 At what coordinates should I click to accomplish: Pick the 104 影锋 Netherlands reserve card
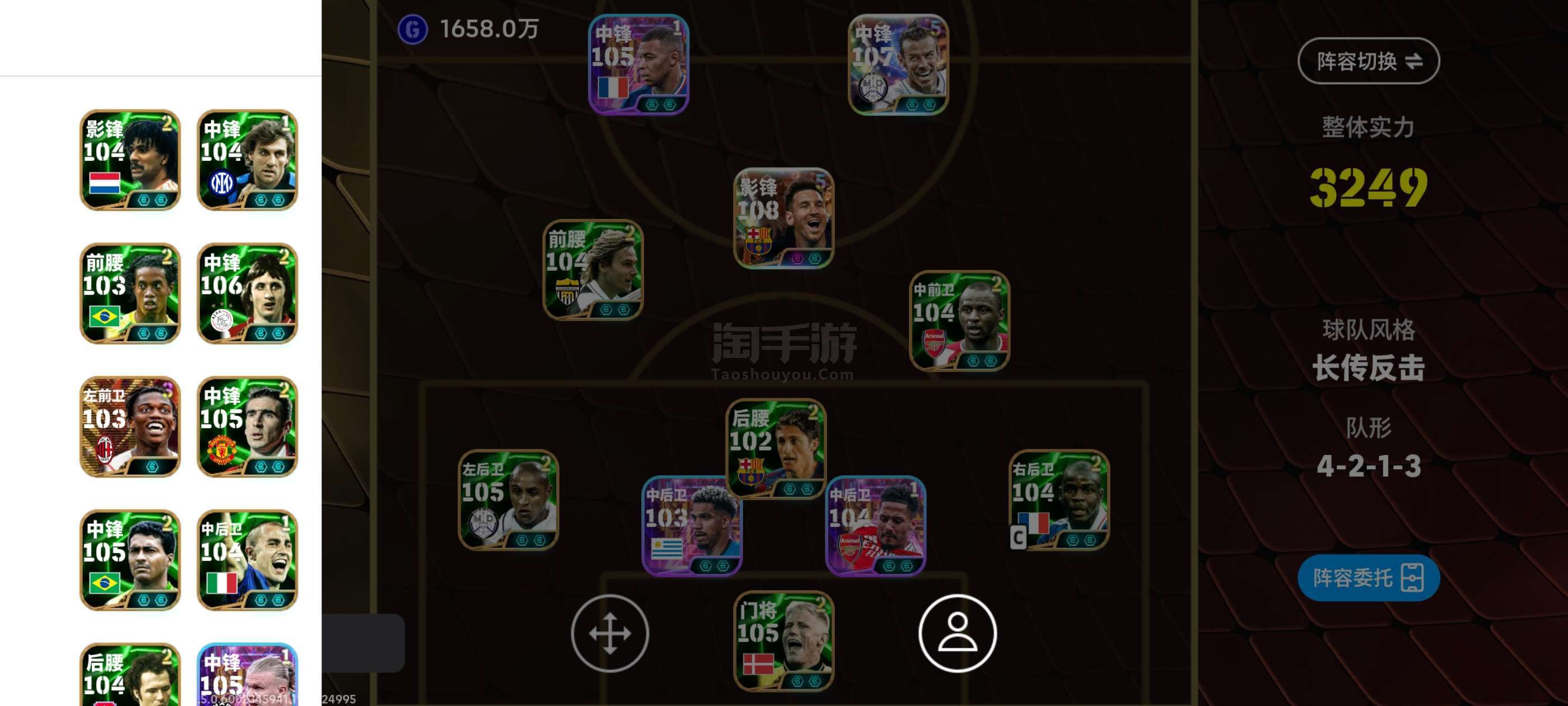coord(130,160)
